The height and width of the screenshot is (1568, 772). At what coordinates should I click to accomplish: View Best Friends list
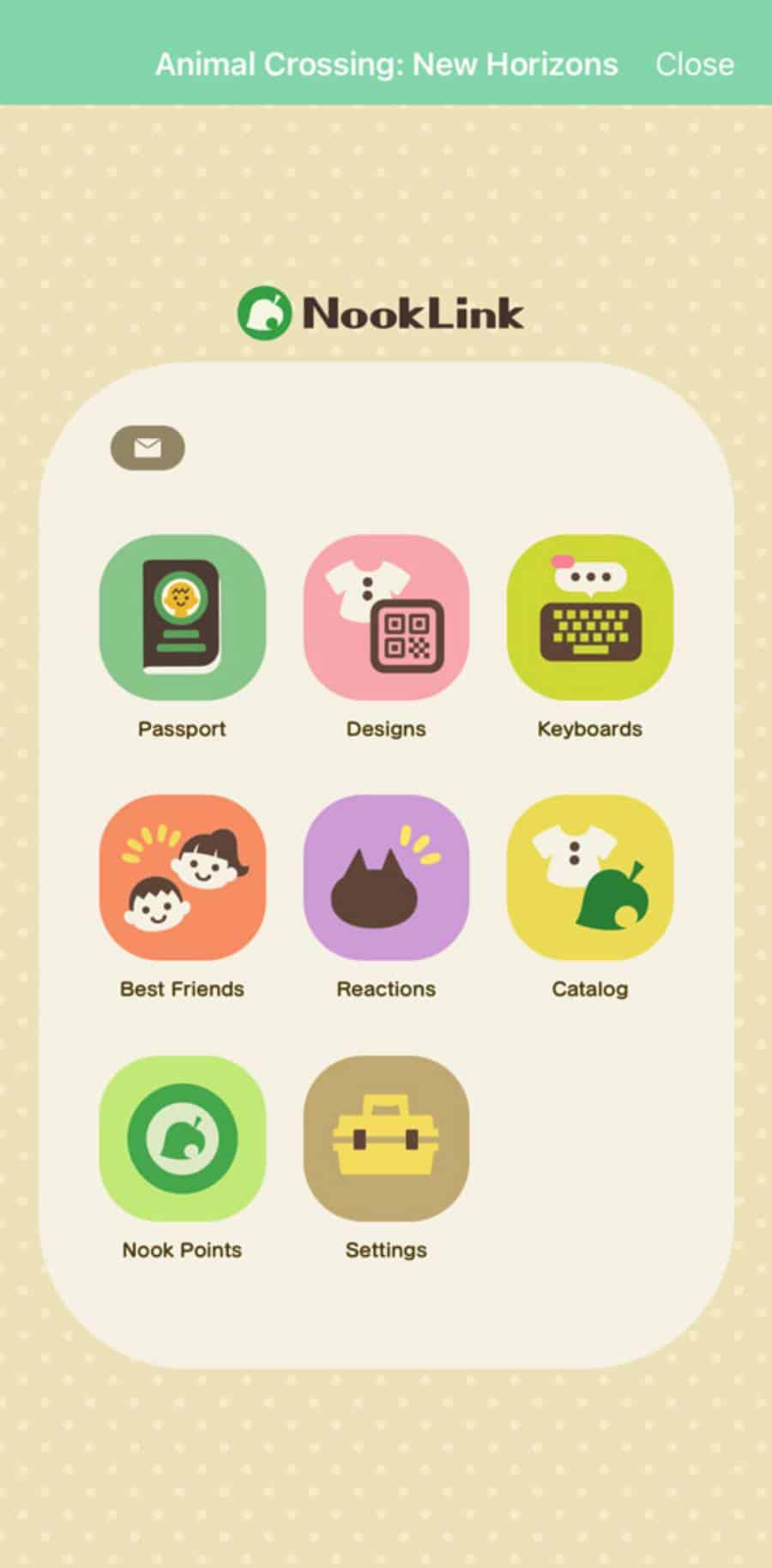[182, 877]
